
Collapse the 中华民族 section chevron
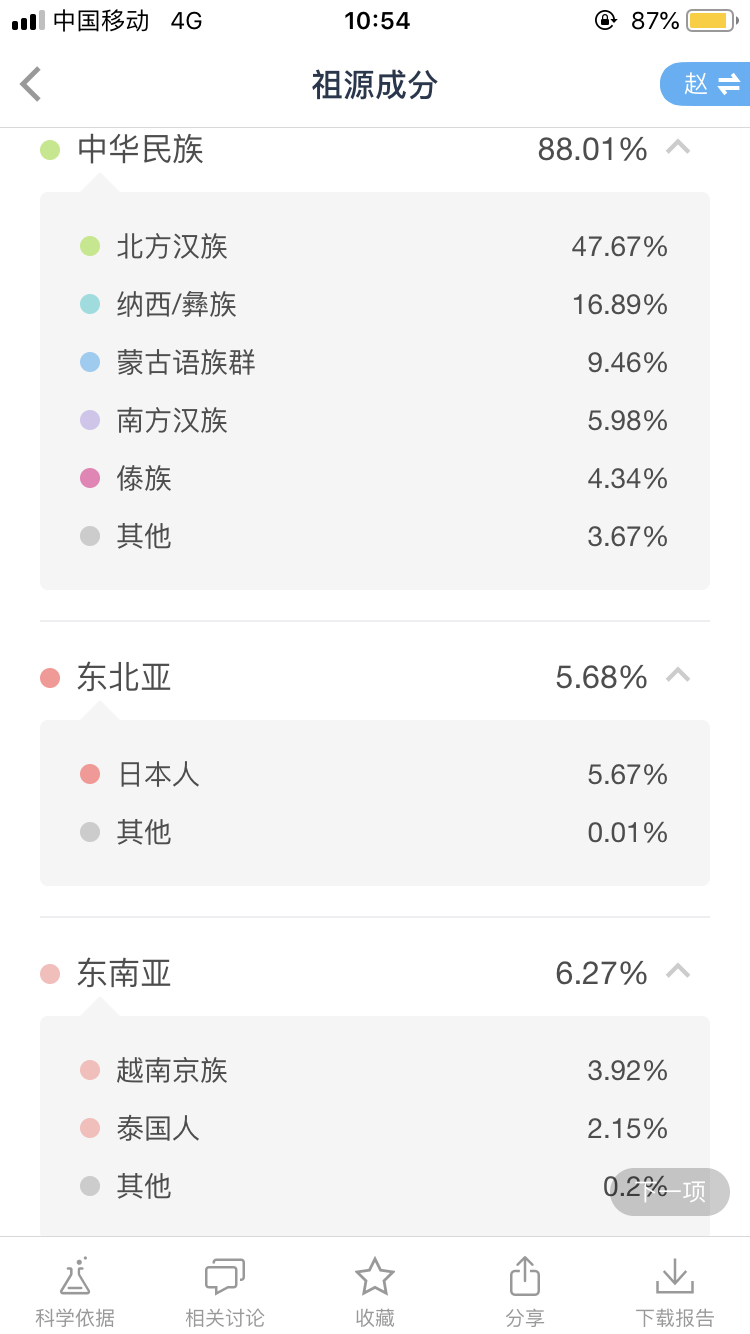pyautogui.click(x=678, y=148)
